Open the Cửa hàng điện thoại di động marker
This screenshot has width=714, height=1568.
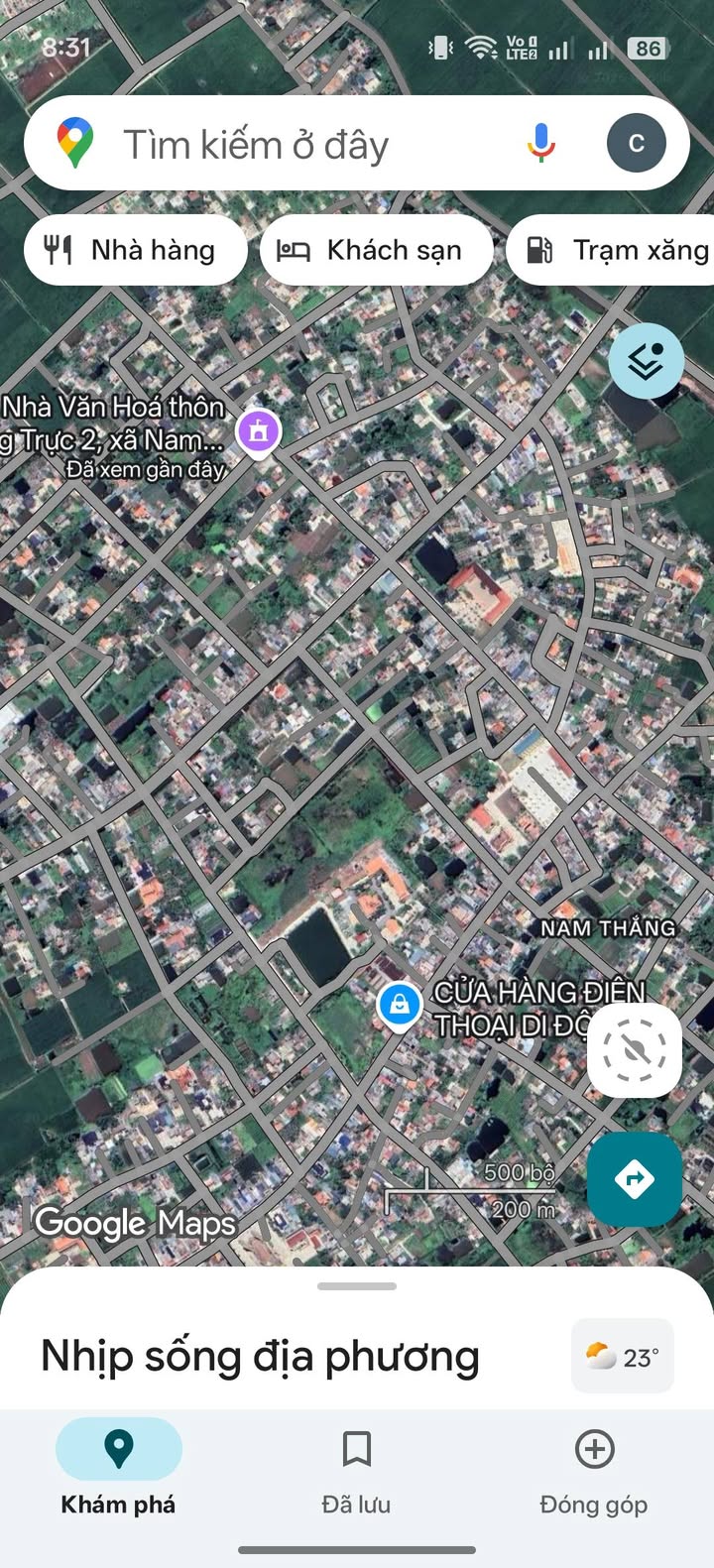click(399, 1005)
